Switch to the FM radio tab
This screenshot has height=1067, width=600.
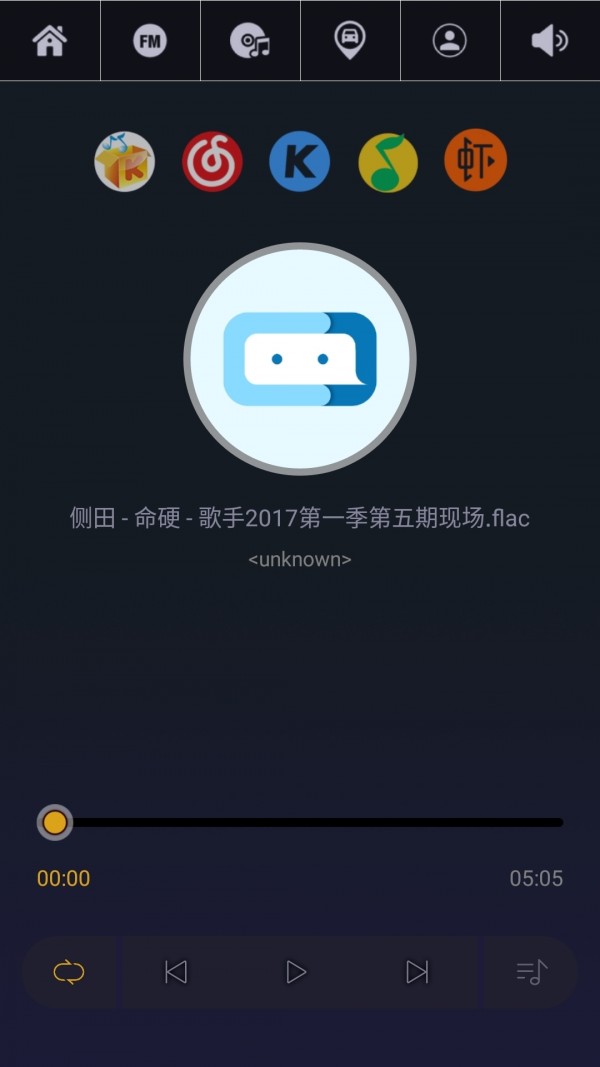150,40
